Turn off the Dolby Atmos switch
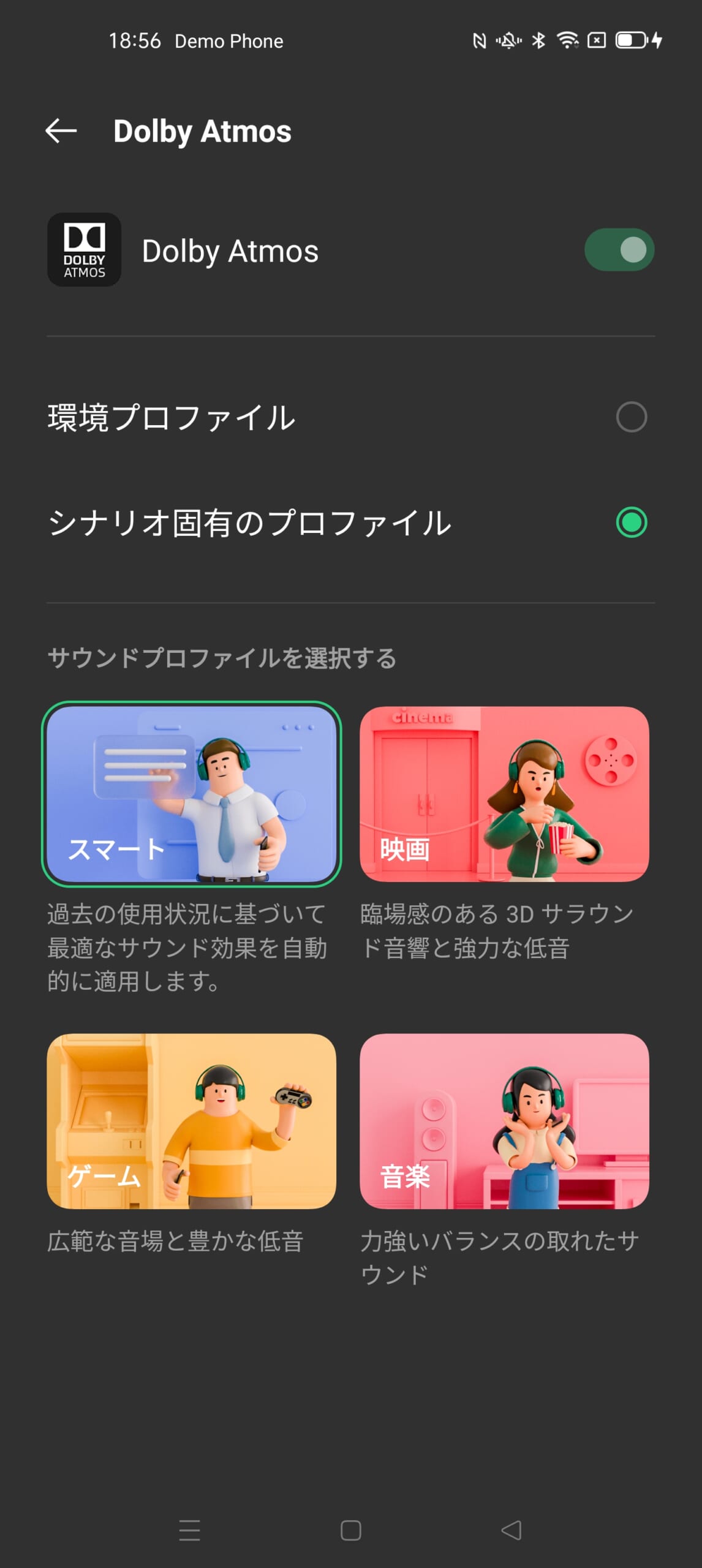This screenshot has height=1568, width=702. coord(619,250)
